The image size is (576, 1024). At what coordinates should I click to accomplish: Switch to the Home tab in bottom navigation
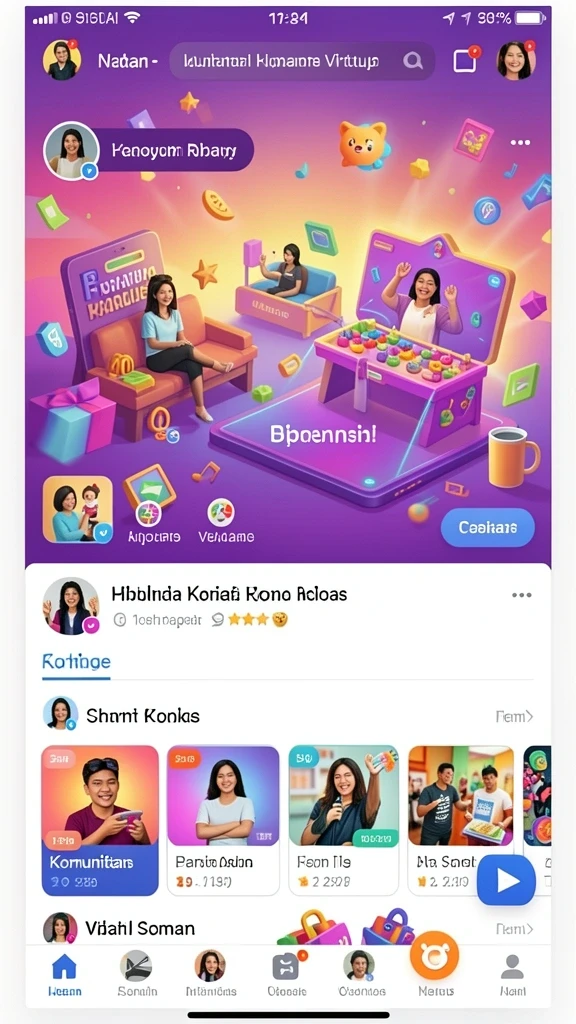pos(64,974)
